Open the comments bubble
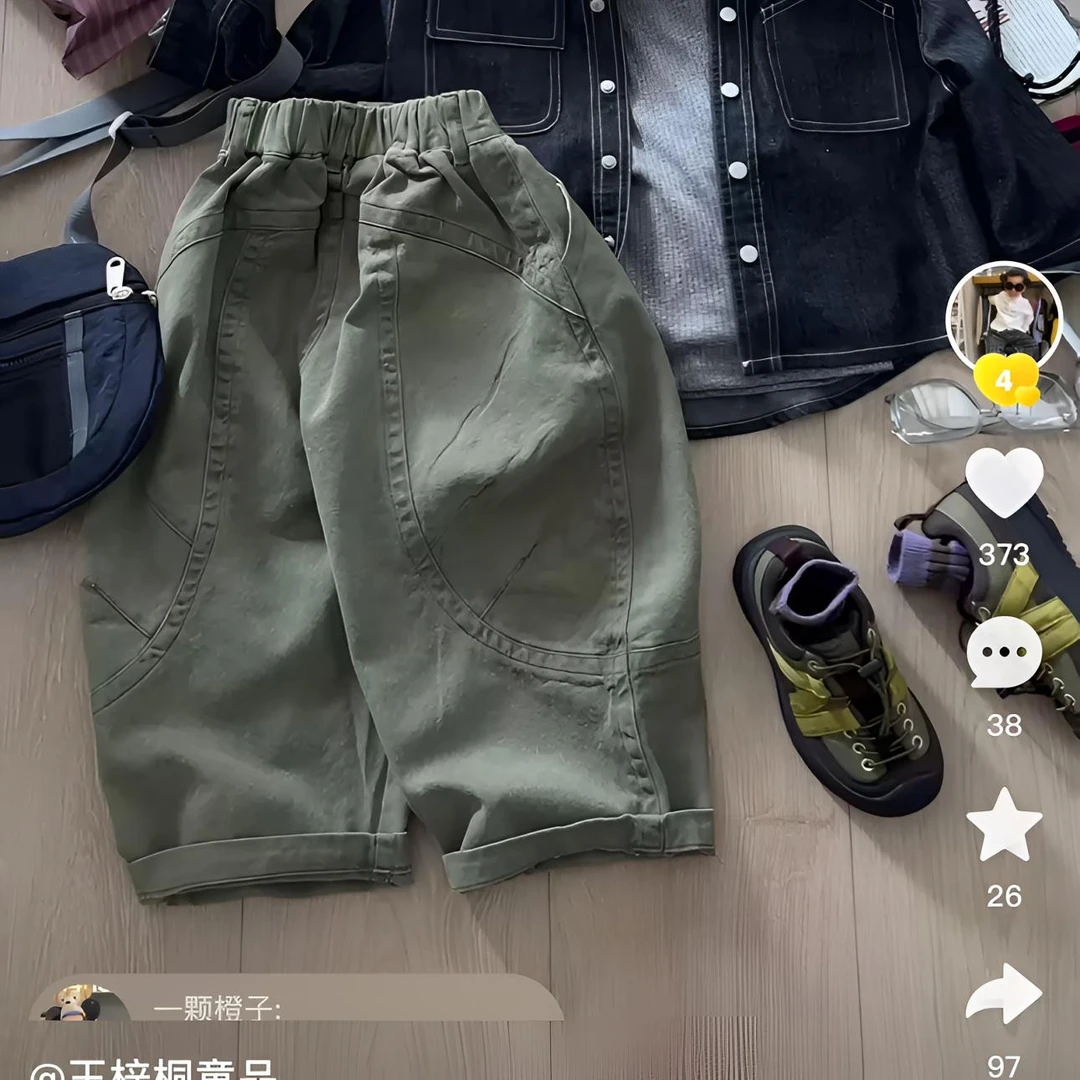1080x1080 pixels. (x=1004, y=652)
